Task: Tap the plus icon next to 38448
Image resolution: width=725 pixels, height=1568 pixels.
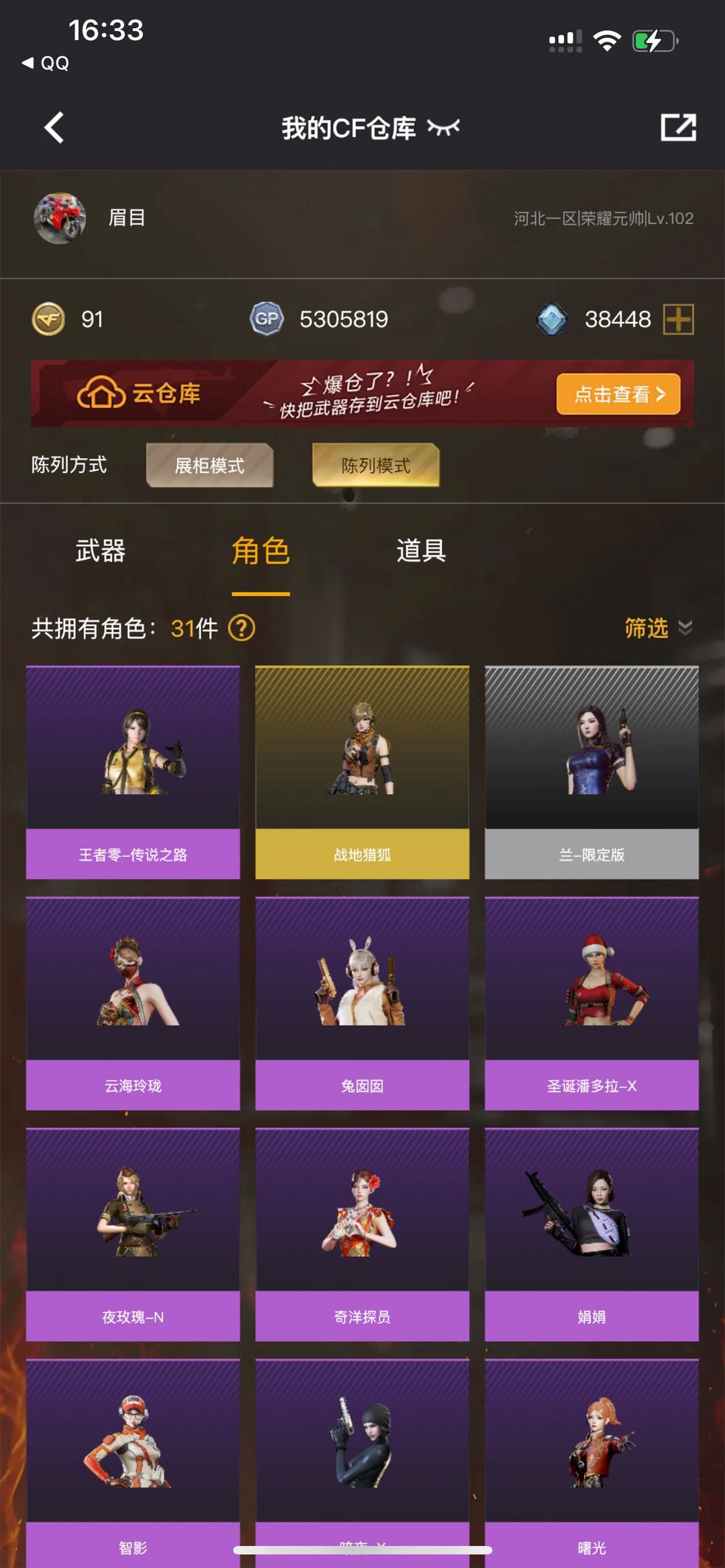Action: 678,319
